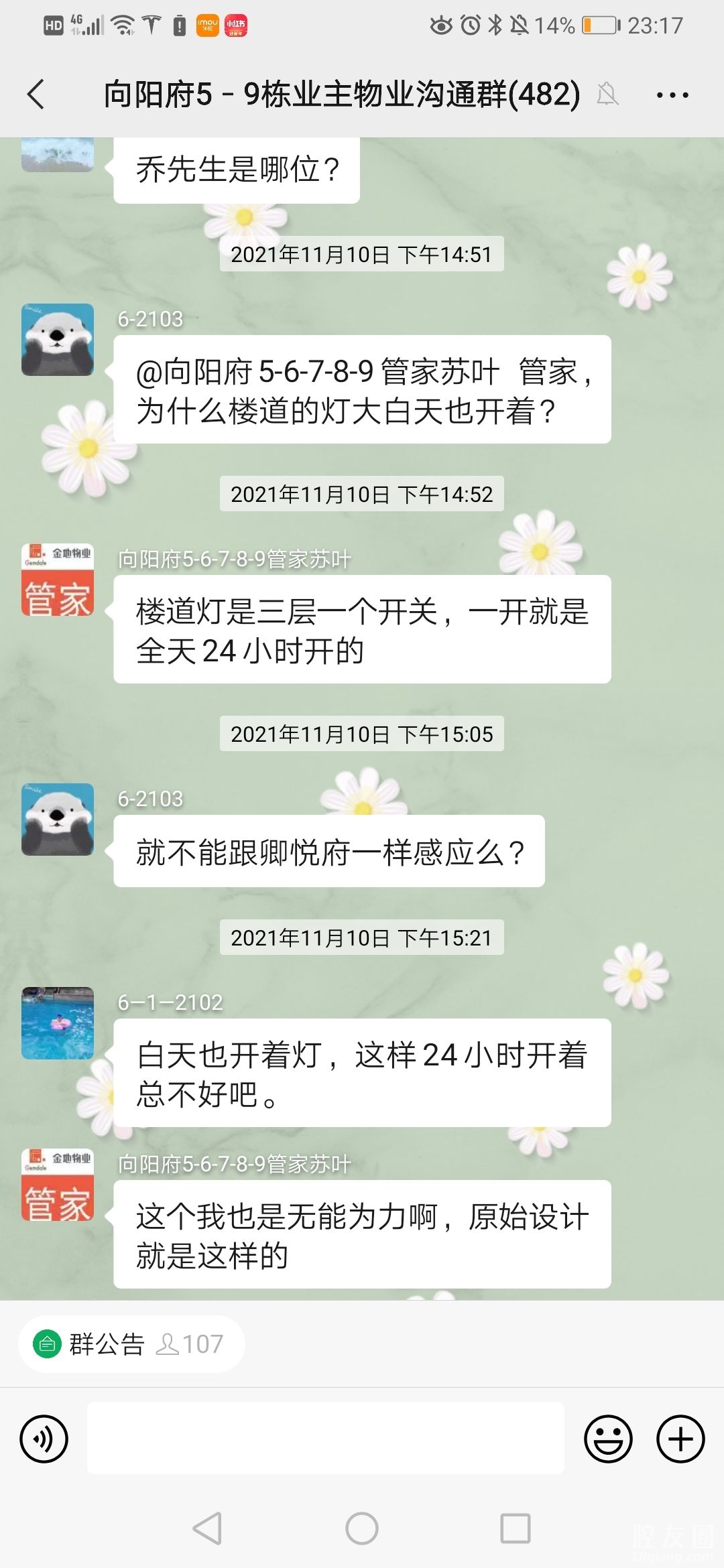
Task: Open the emoji picker
Action: pos(608,1438)
